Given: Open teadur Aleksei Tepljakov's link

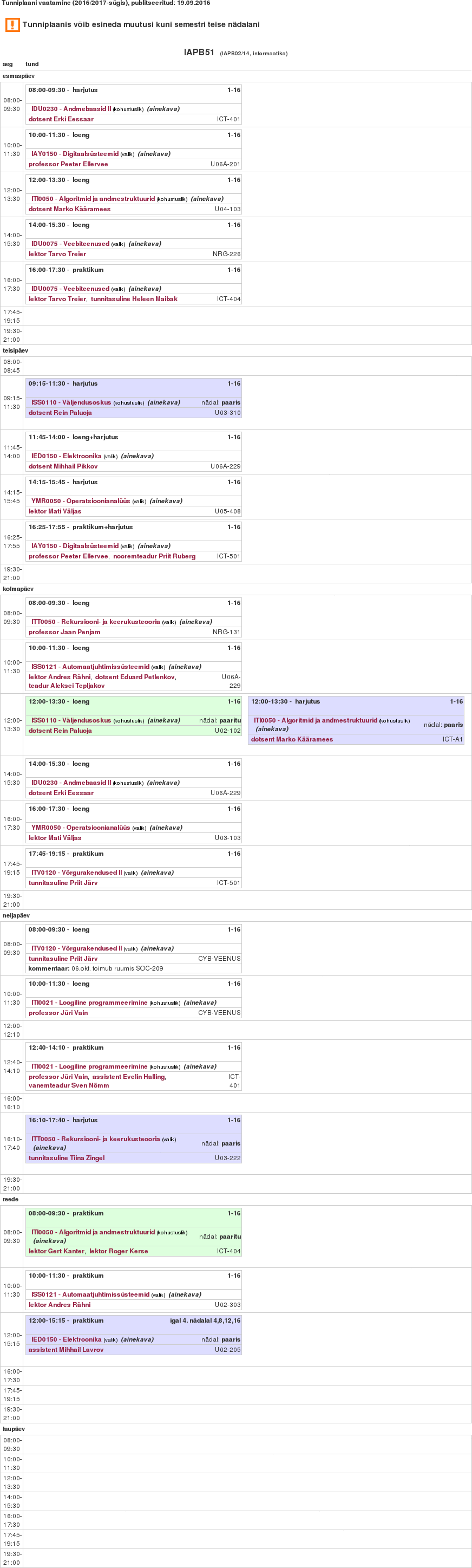Looking at the screenshot, I should pos(66,685).
